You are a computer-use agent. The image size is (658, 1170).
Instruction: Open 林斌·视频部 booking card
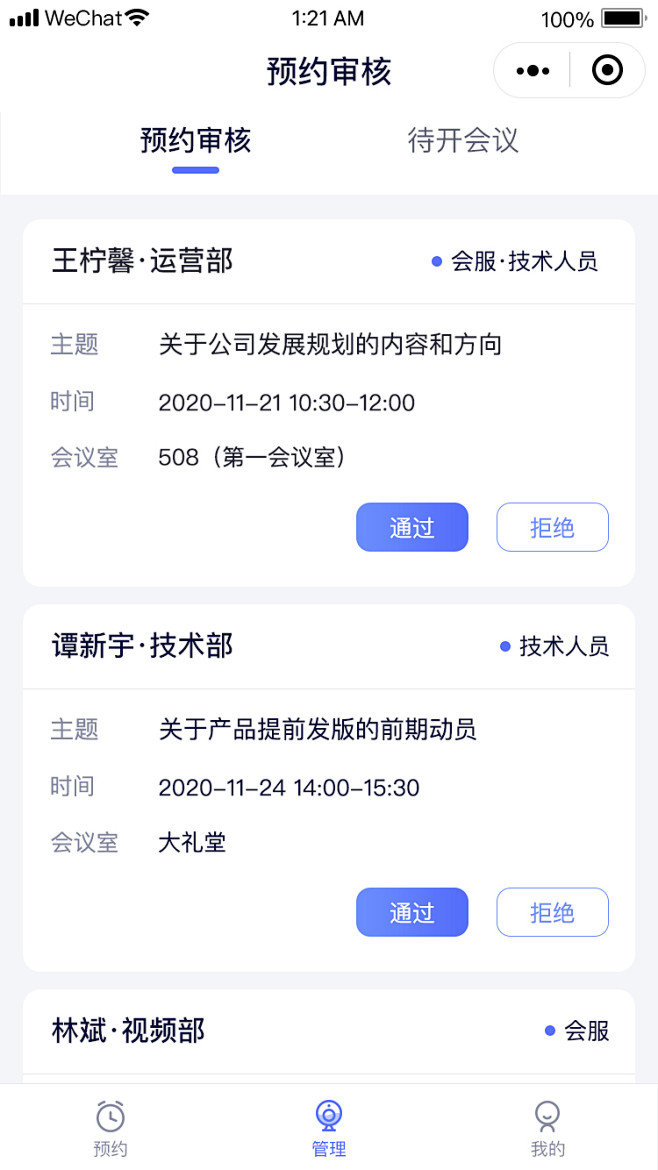coord(329,1032)
